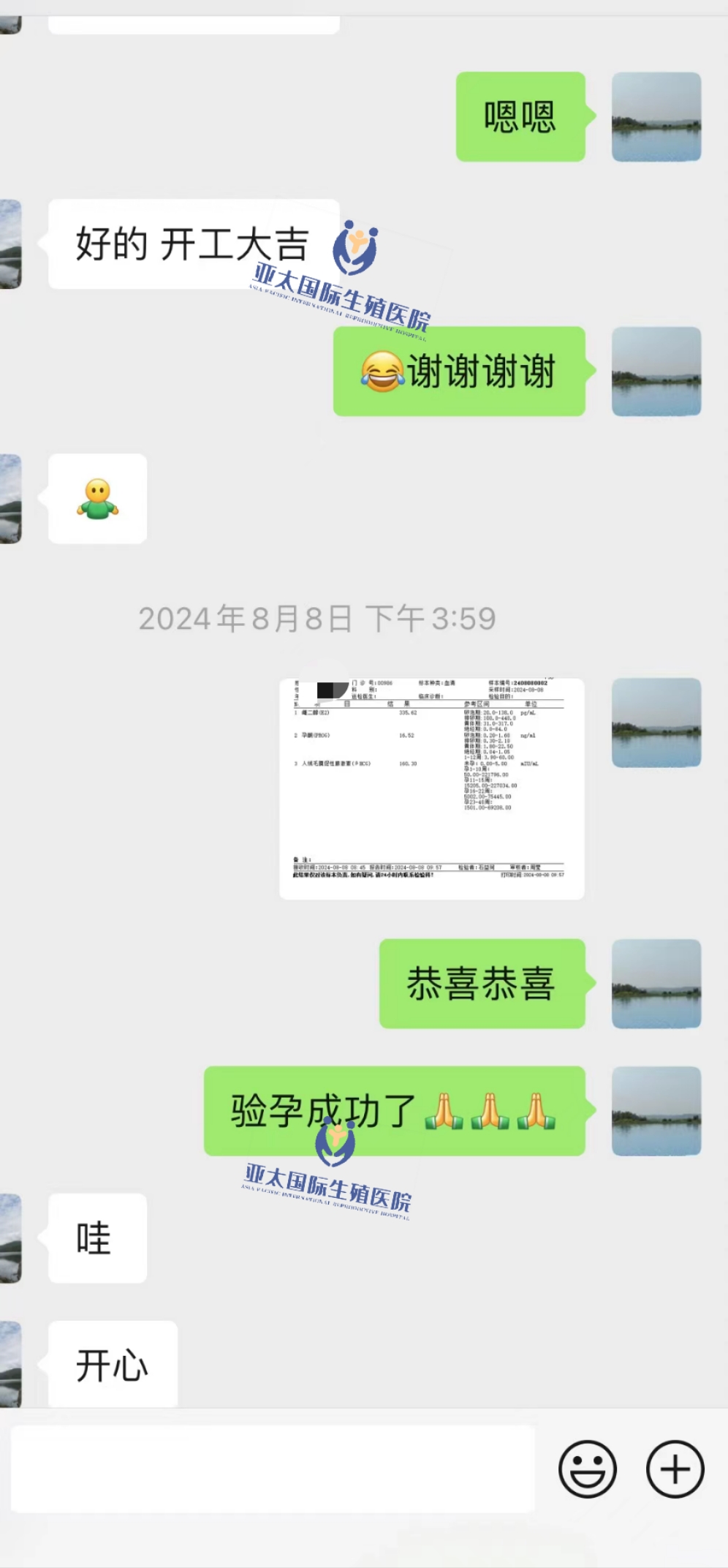The image size is (728, 1568).
Task: Tap the sender avatar beside 恭喜恭喜
Action: 656,984
